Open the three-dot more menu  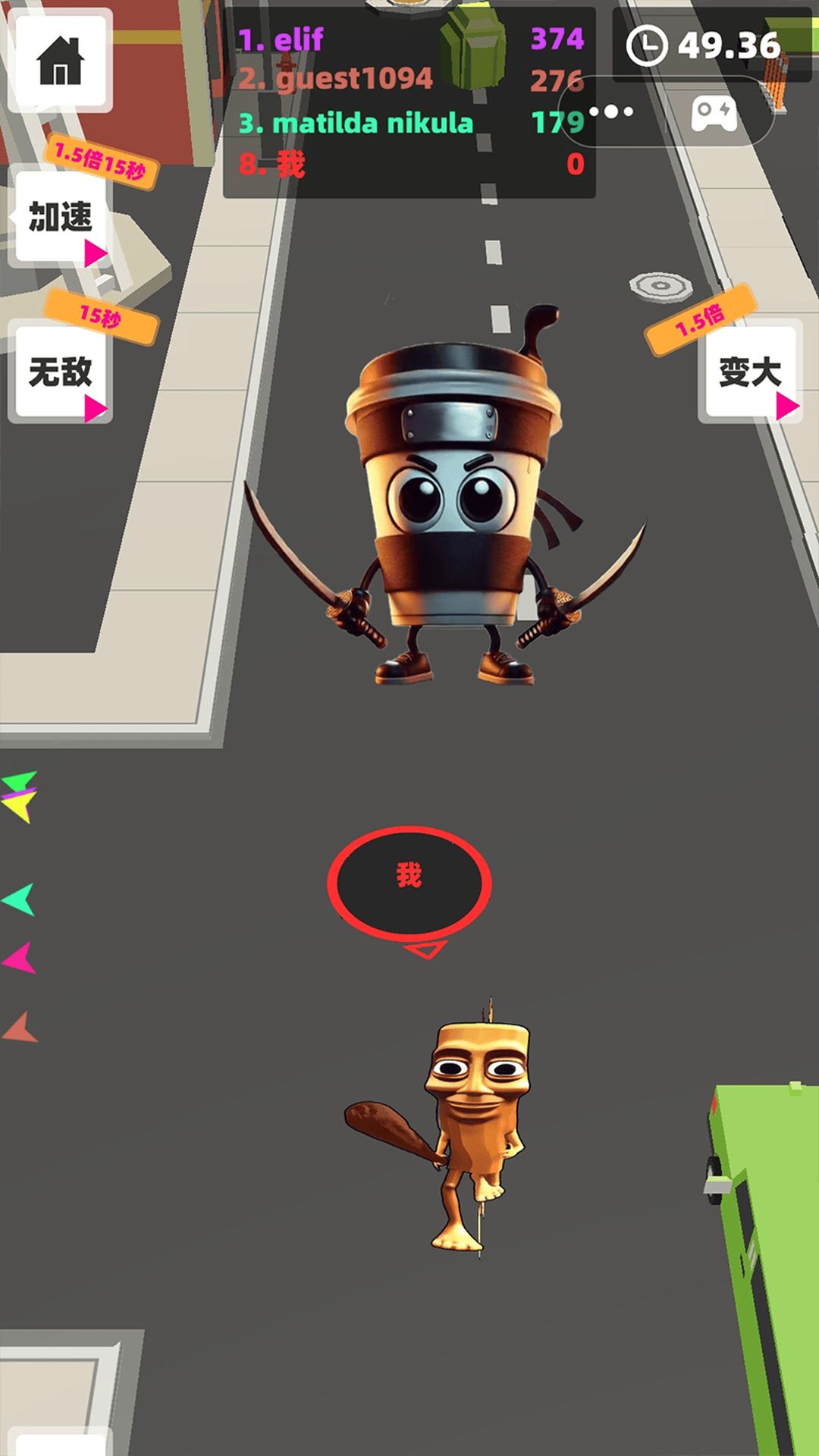tap(611, 112)
